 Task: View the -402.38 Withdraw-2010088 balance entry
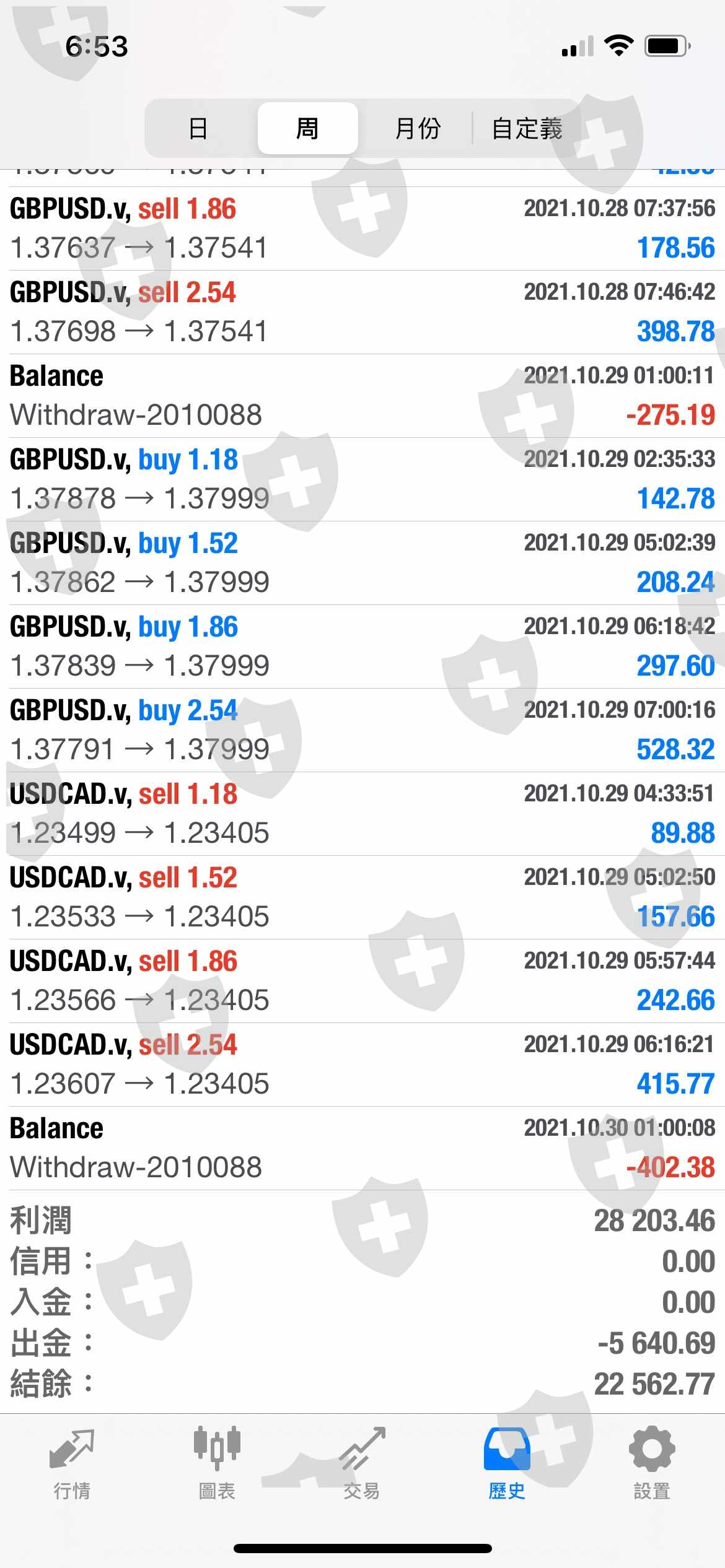(362, 1148)
